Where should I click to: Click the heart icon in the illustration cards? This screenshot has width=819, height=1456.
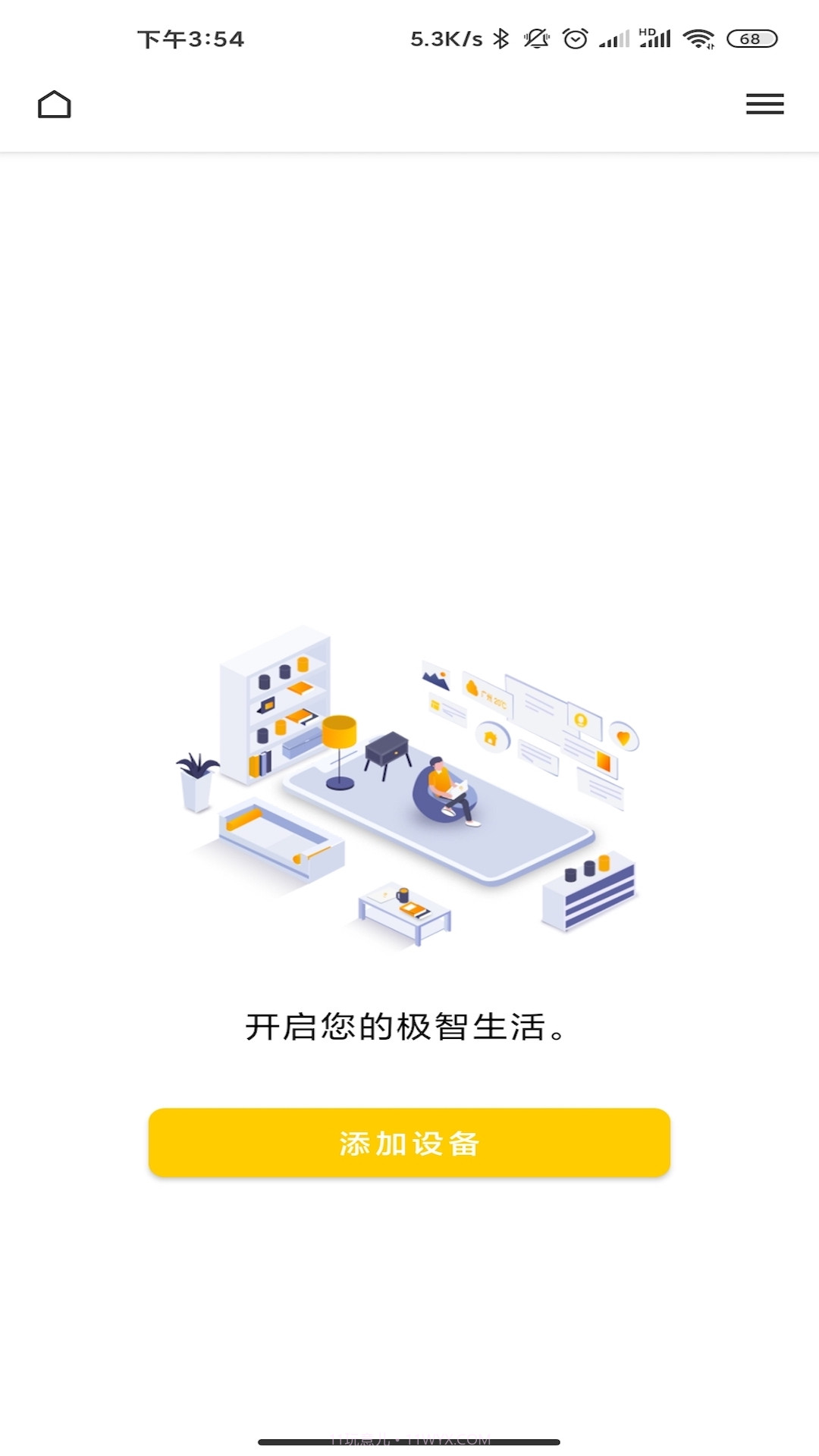click(x=622, y=736)
